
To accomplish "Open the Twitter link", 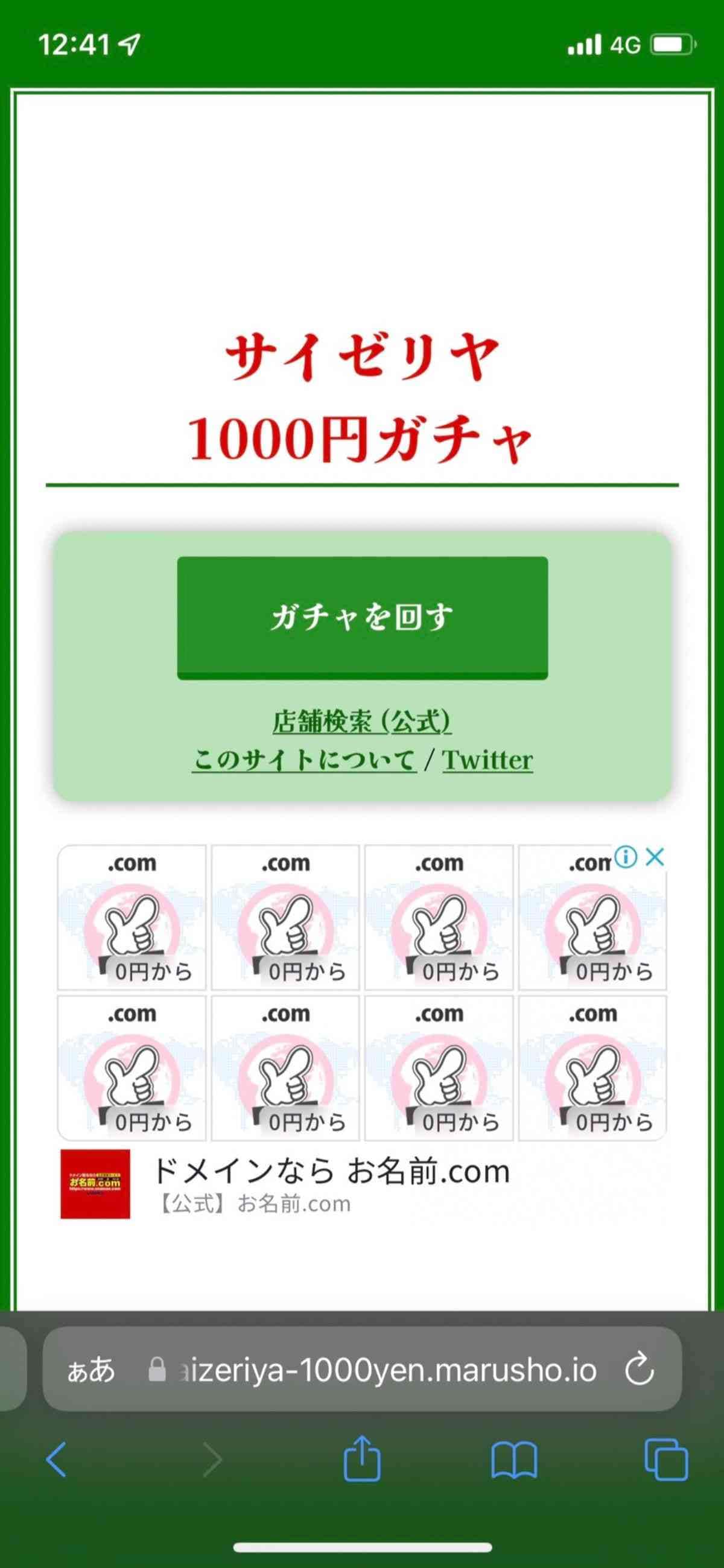I will click(x=487, y=759).
